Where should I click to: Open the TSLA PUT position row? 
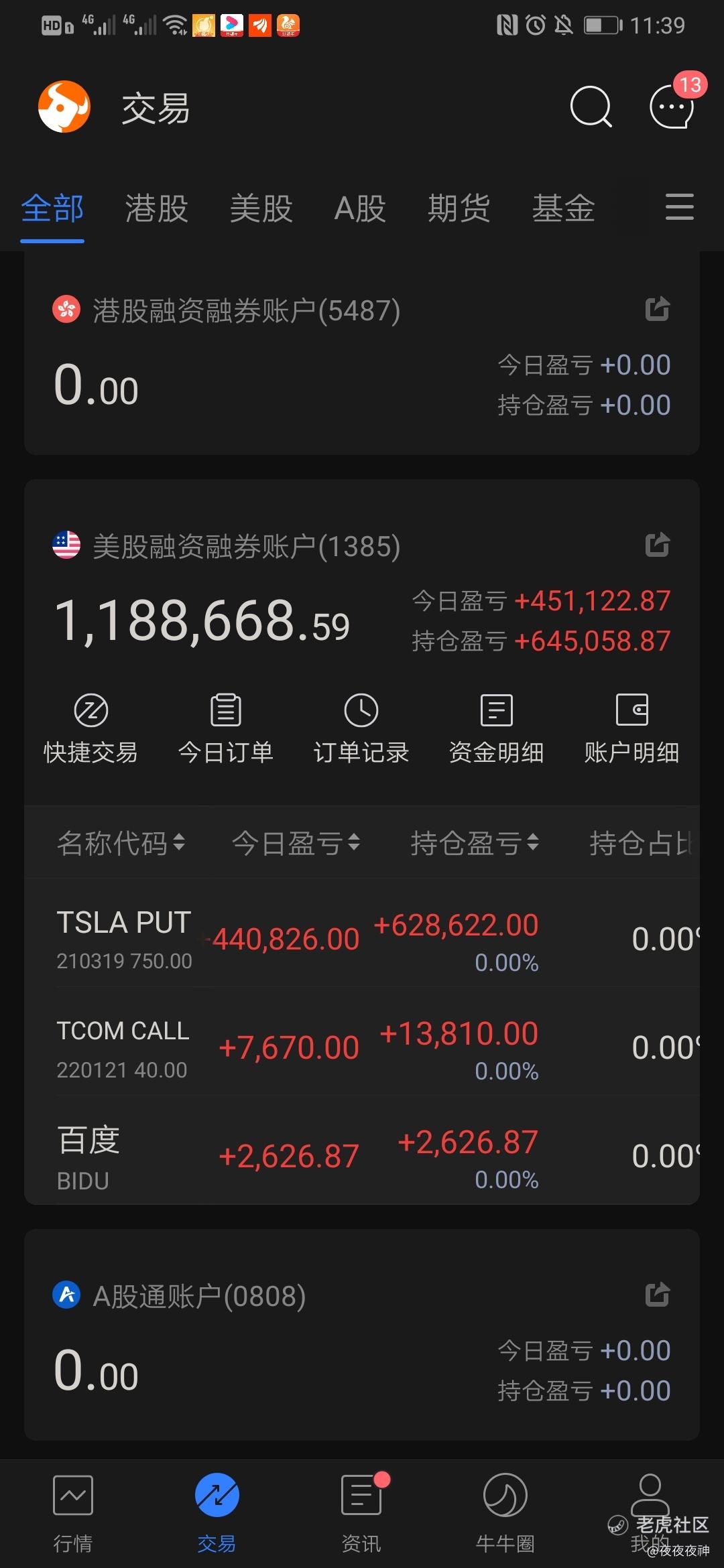(x=362, y=938)
